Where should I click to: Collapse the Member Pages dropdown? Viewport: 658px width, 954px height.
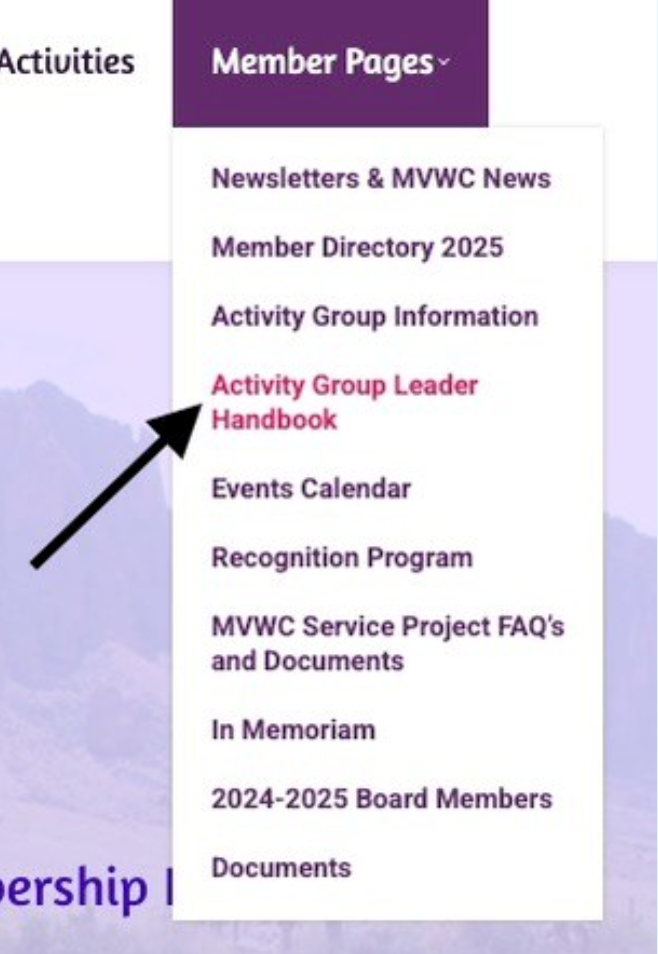tap(330, 63)
